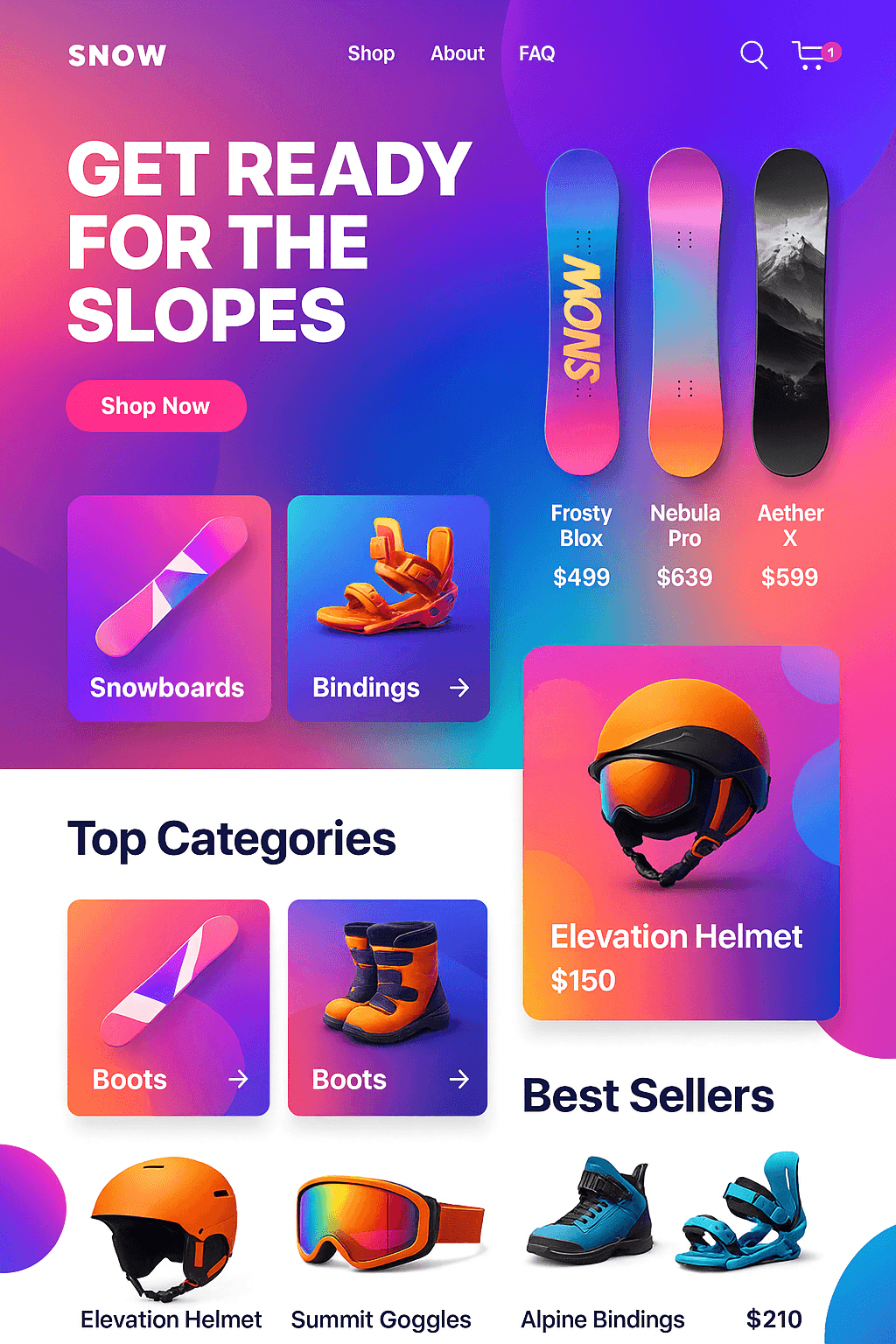
Task: Open the featured Elevation Helmet $150 card
Action: [x=681, y=832]
